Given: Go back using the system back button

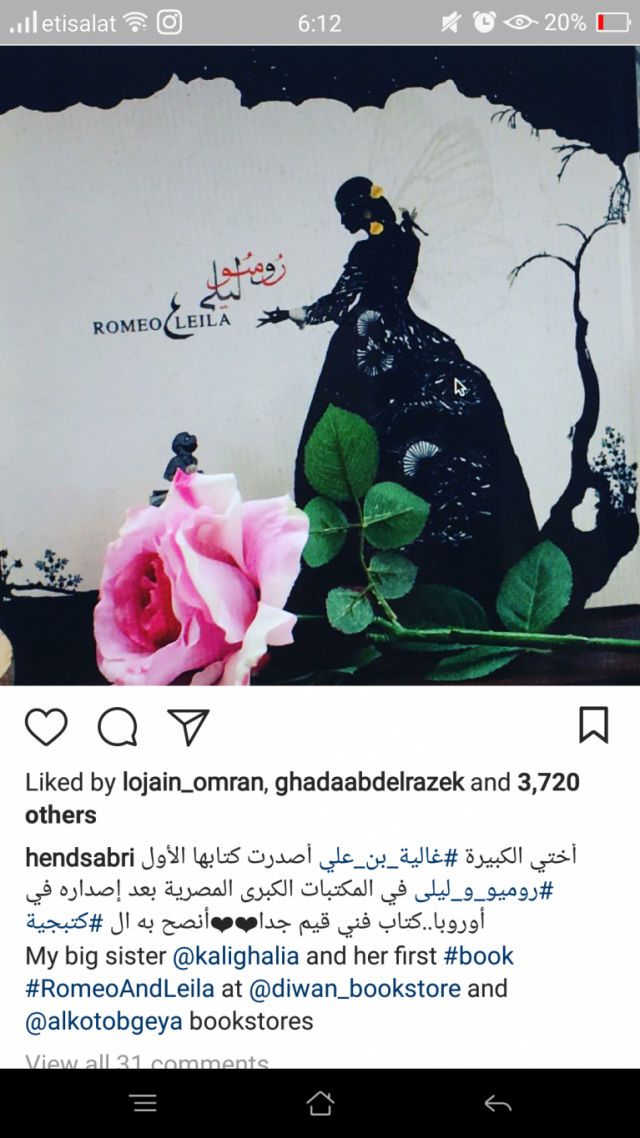Looking at the screenshot, I should click(x=497, y=1103).
